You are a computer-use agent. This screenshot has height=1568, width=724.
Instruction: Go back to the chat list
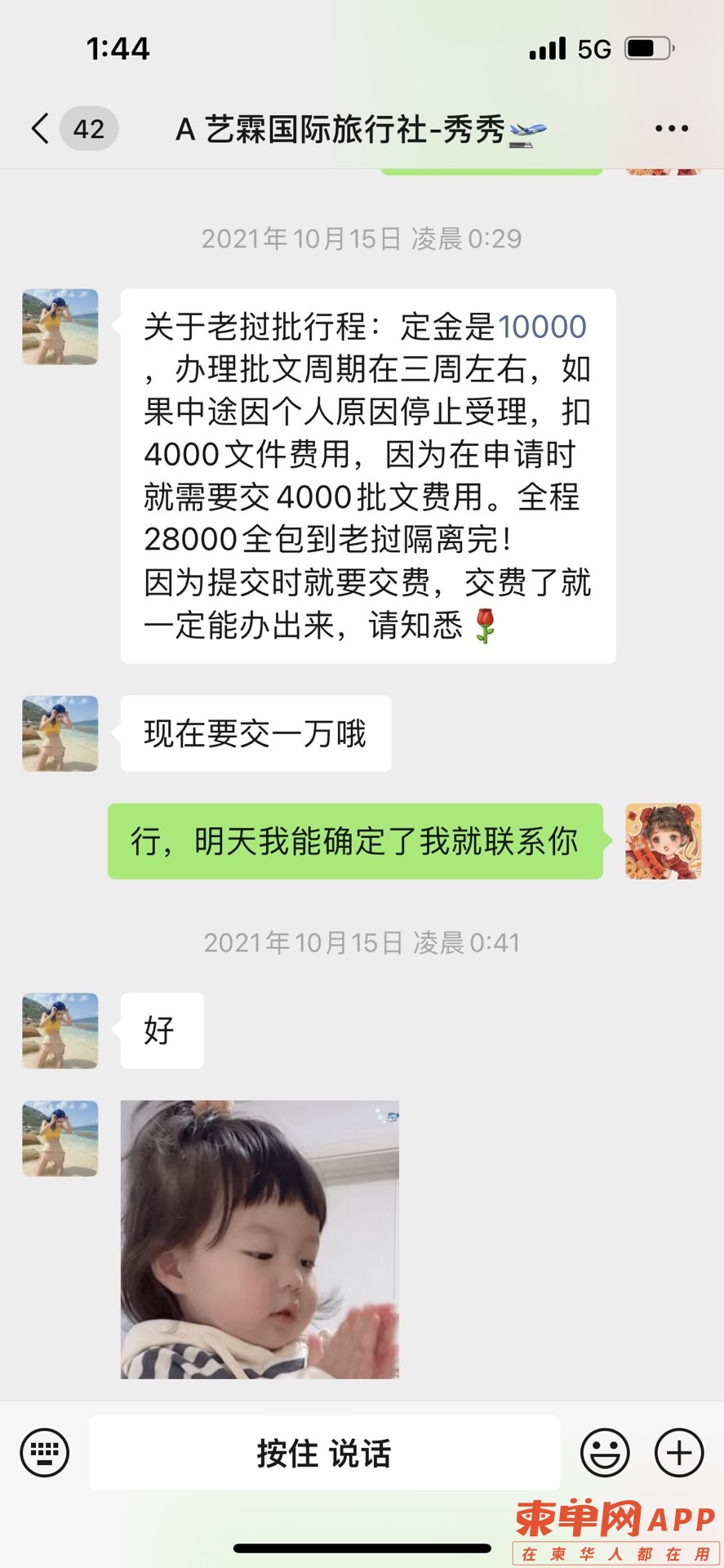pos(41,129)
